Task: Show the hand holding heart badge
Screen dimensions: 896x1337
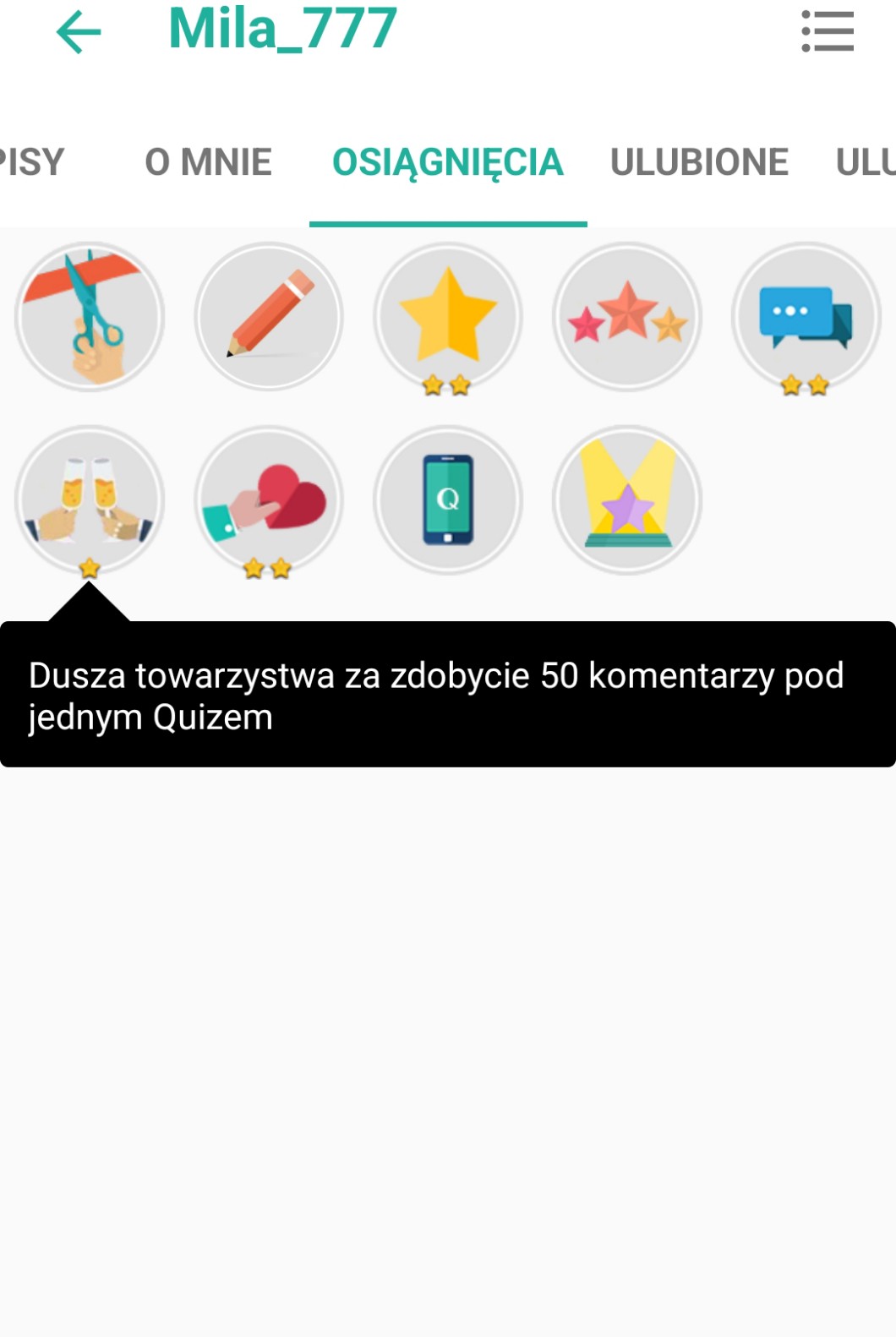Action: (269, 500)
